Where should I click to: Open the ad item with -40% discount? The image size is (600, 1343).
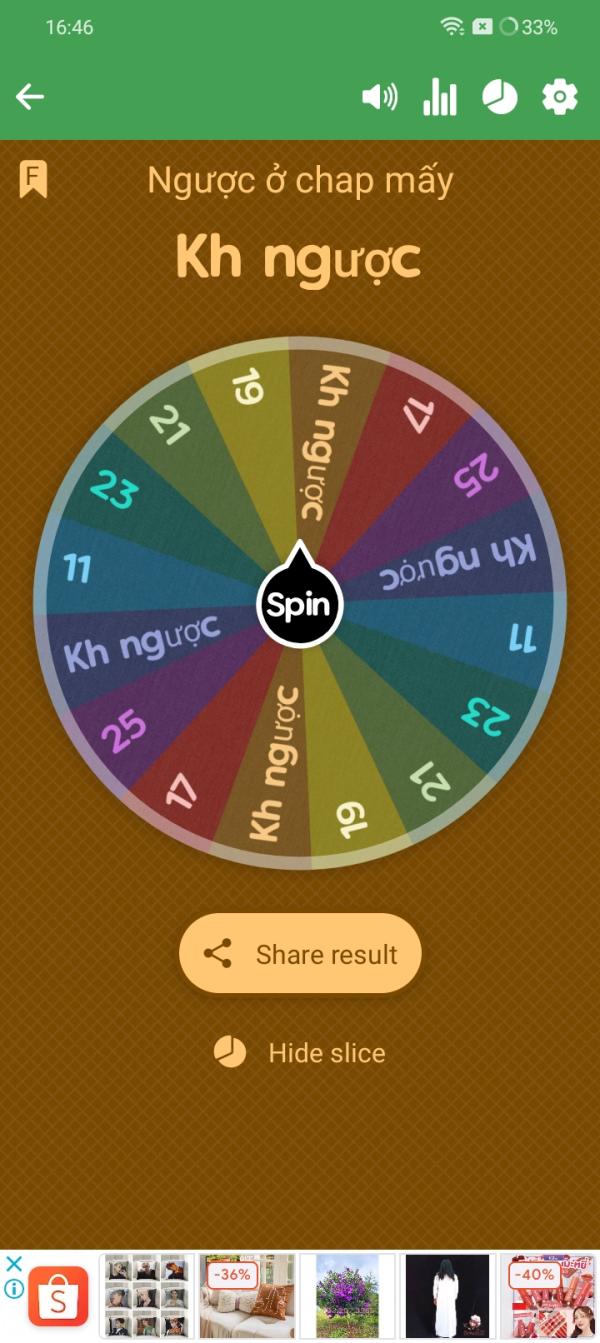click(x=546, y=1296)
